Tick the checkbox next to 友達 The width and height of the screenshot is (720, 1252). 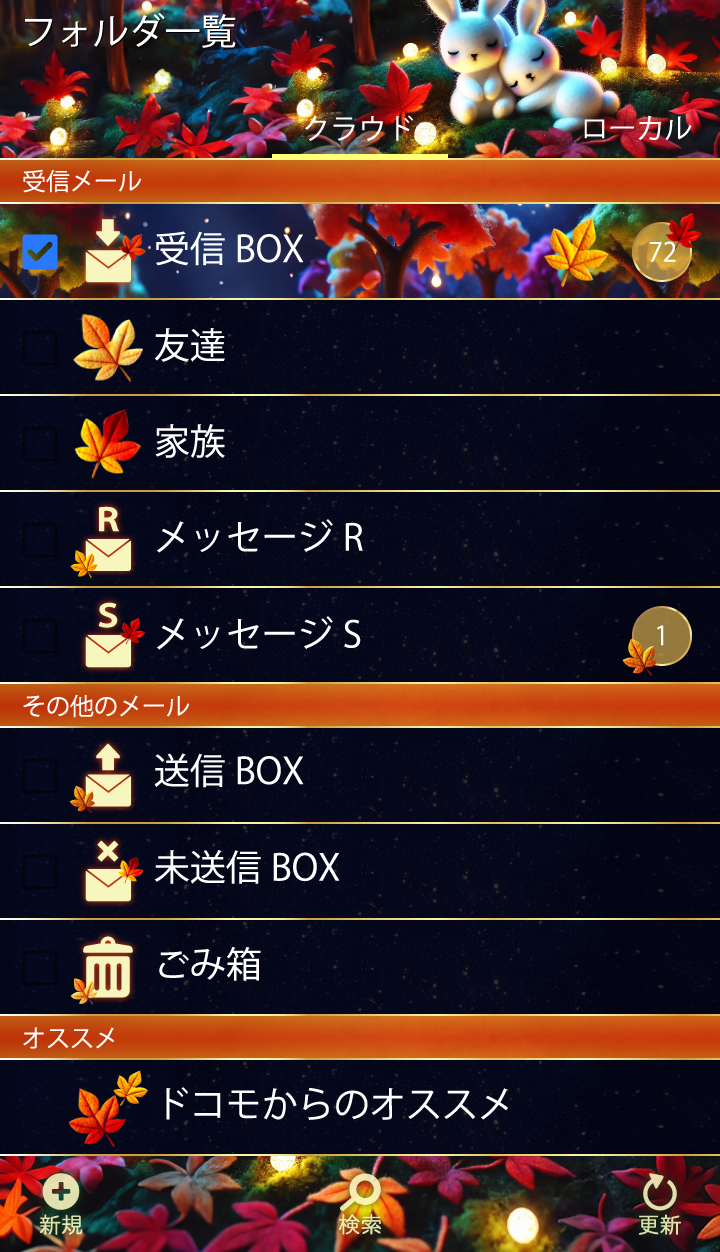click(x=40, y=347)
